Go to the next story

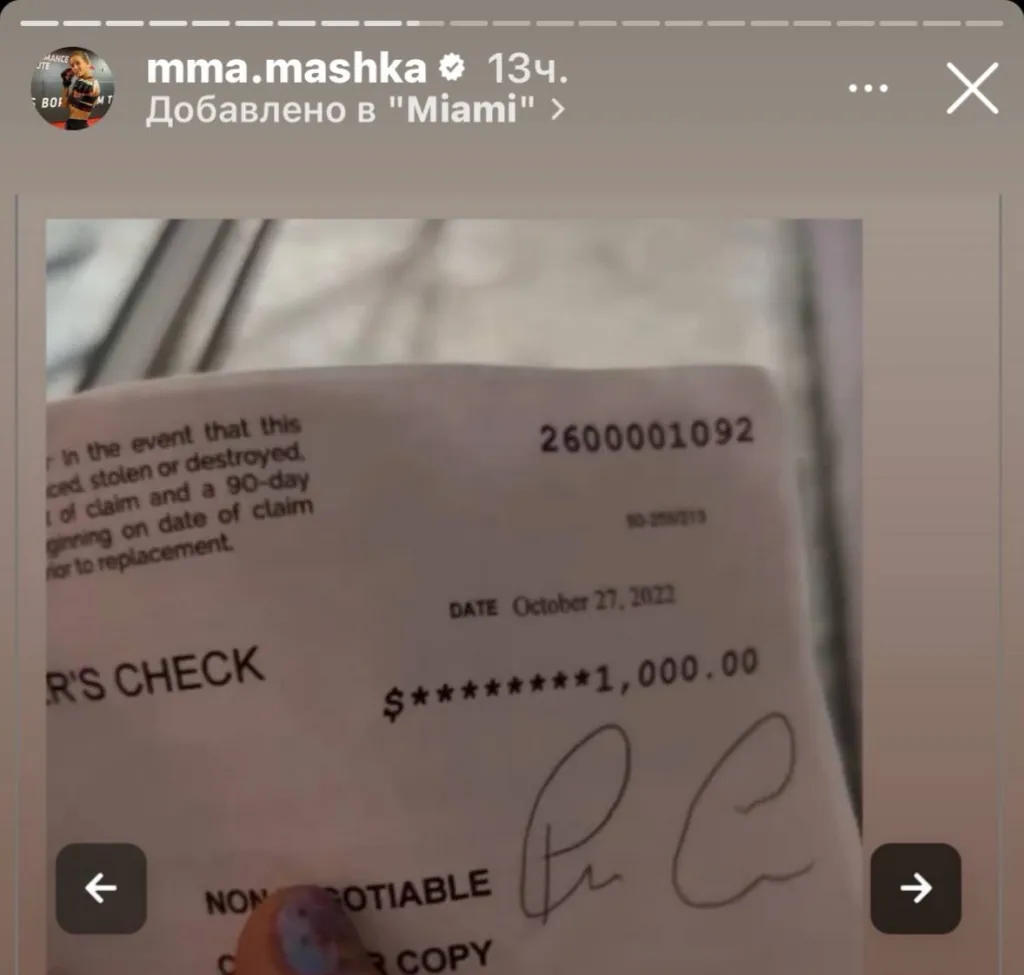tap(915, 888)
